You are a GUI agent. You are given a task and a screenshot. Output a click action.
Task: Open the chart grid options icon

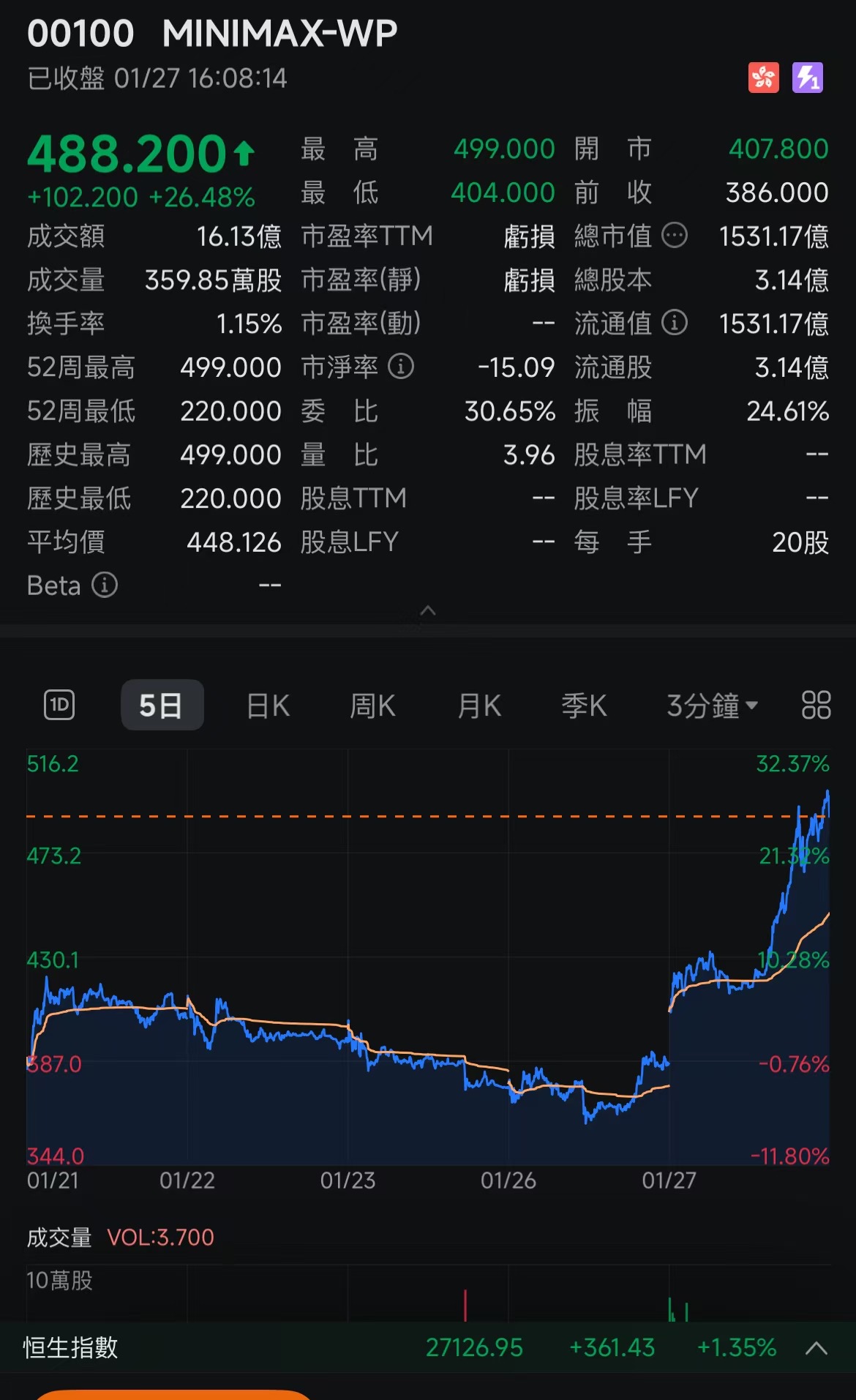[816, 705]
